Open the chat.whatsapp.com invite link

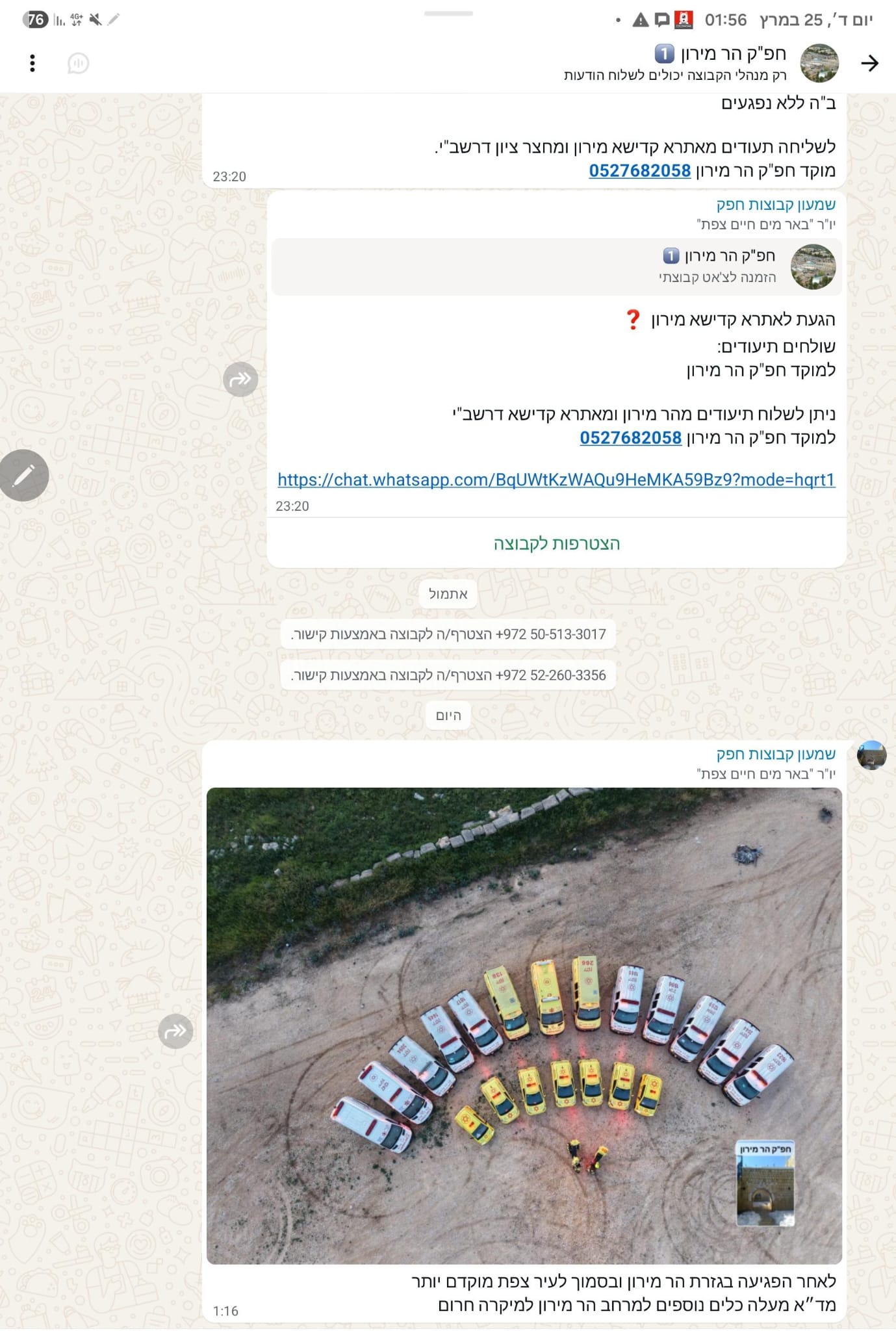point(556,480)
